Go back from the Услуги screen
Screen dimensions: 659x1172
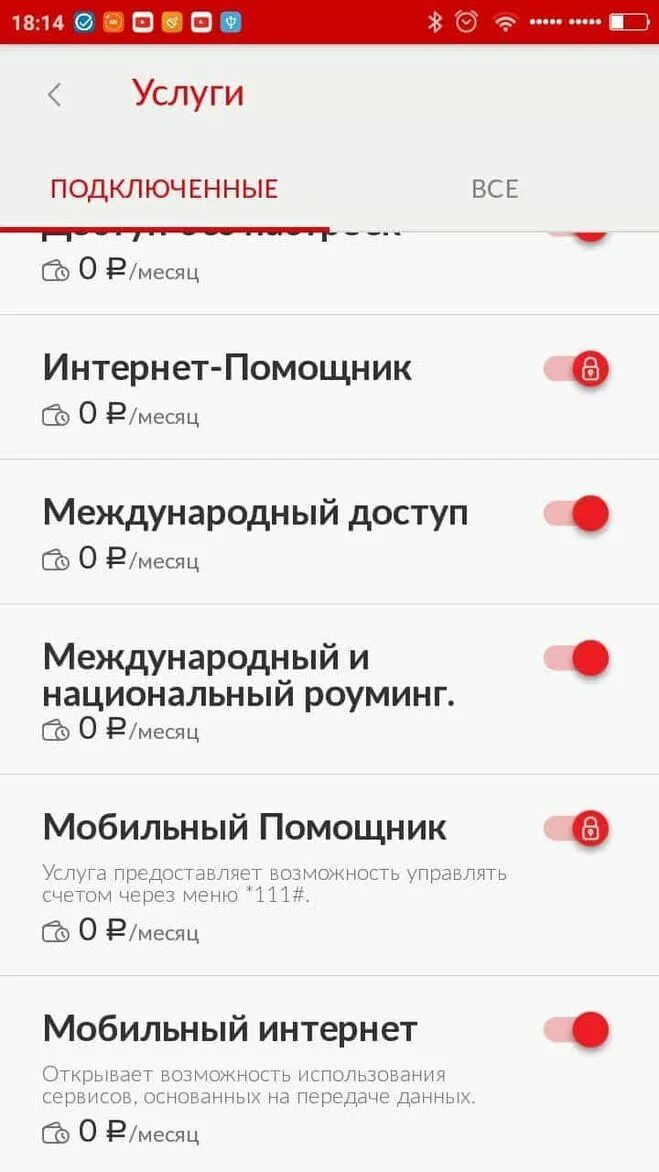(x=54, y=95)
